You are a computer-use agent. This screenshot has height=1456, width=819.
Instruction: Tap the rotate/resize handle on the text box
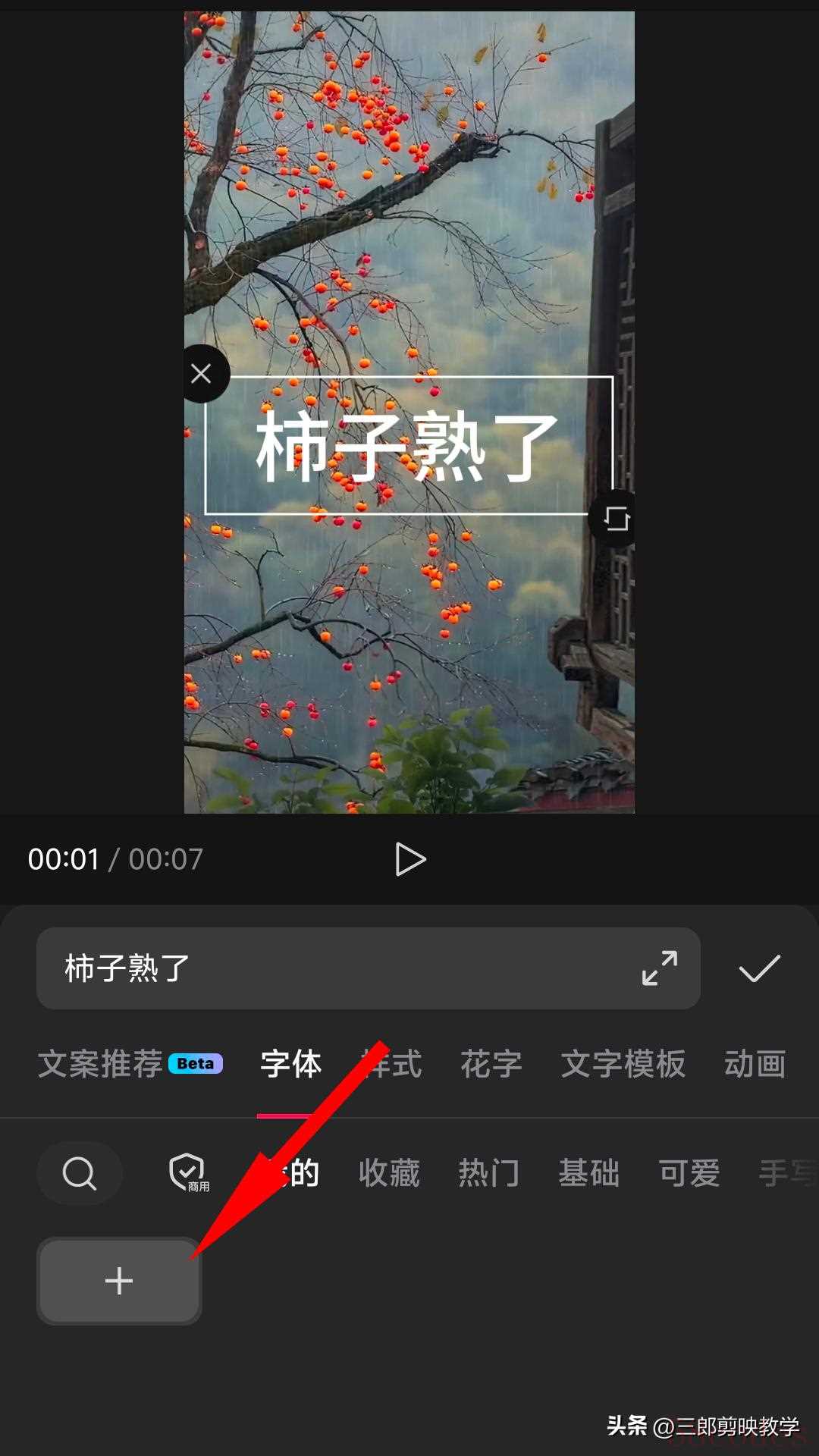[616, 519]
